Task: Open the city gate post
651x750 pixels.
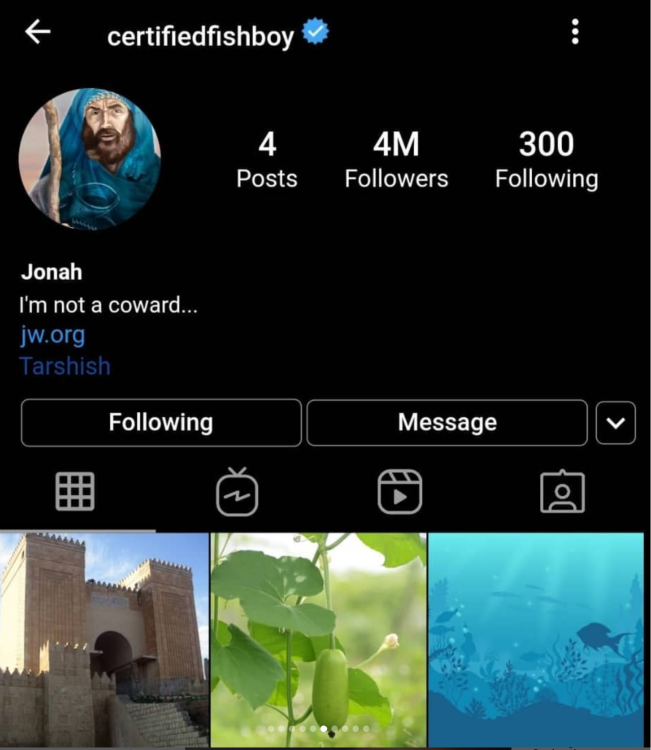Action: pyautogui.click(x=103, y=641)
